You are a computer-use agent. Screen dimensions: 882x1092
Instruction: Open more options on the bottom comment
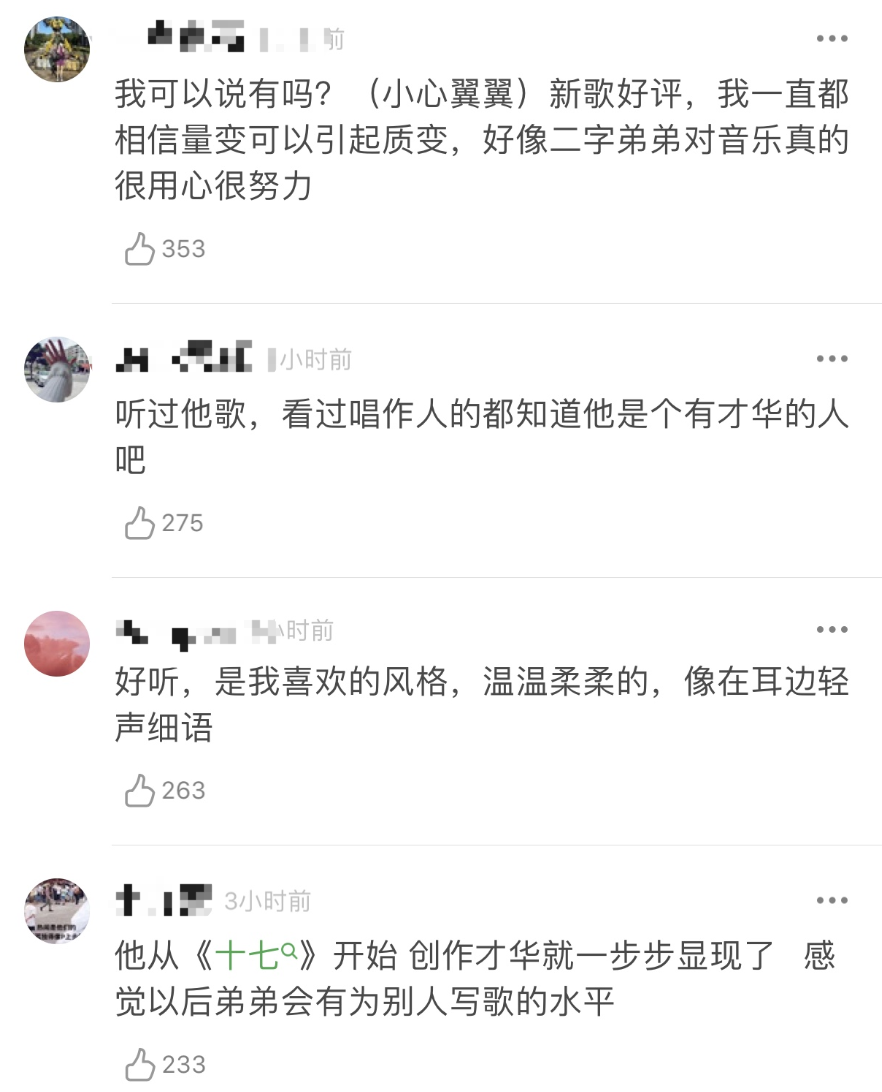pos(831,898)
